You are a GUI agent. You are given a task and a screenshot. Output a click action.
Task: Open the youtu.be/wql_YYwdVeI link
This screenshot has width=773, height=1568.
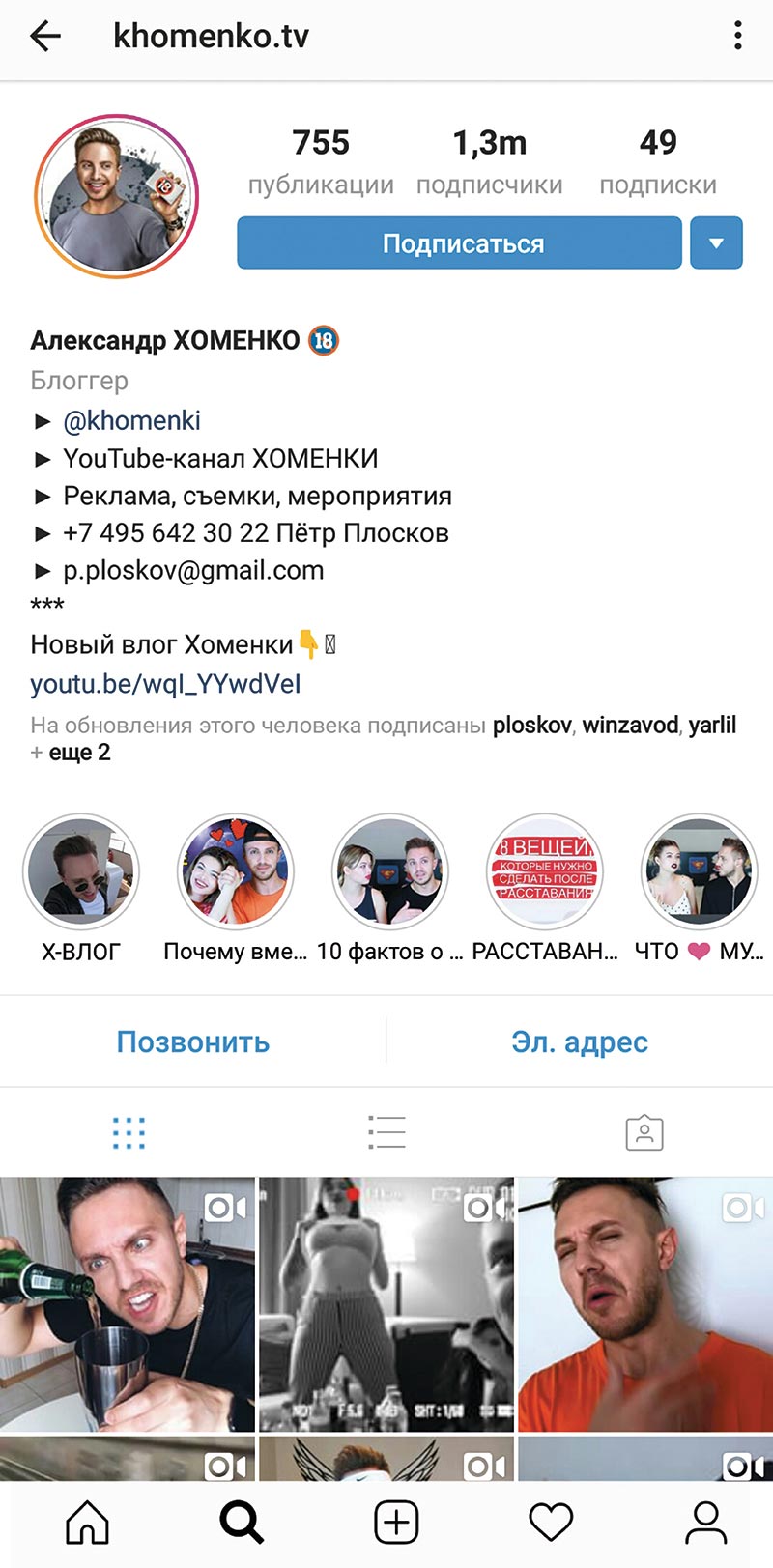[x=165, y=684]
